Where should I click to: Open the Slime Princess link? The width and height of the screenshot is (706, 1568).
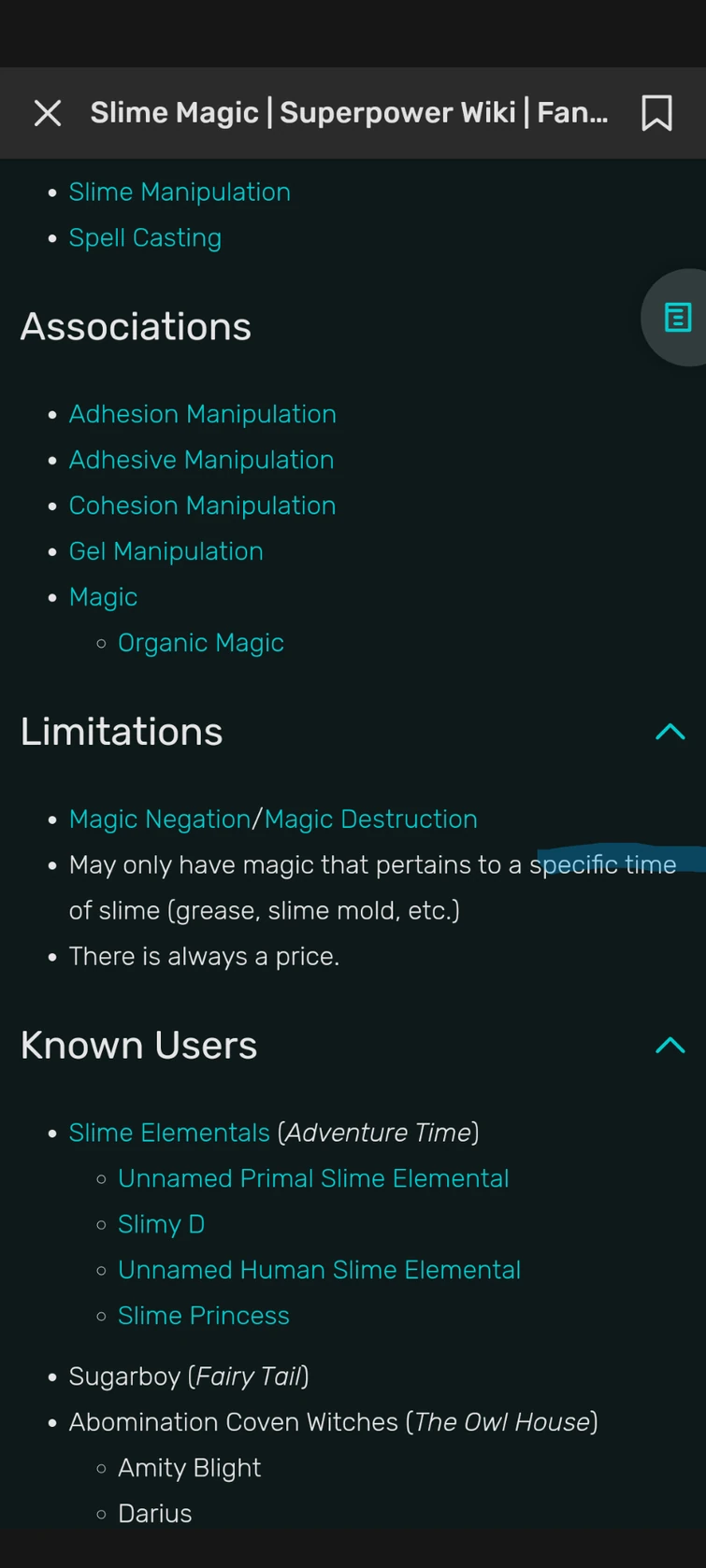(203, 1315)
